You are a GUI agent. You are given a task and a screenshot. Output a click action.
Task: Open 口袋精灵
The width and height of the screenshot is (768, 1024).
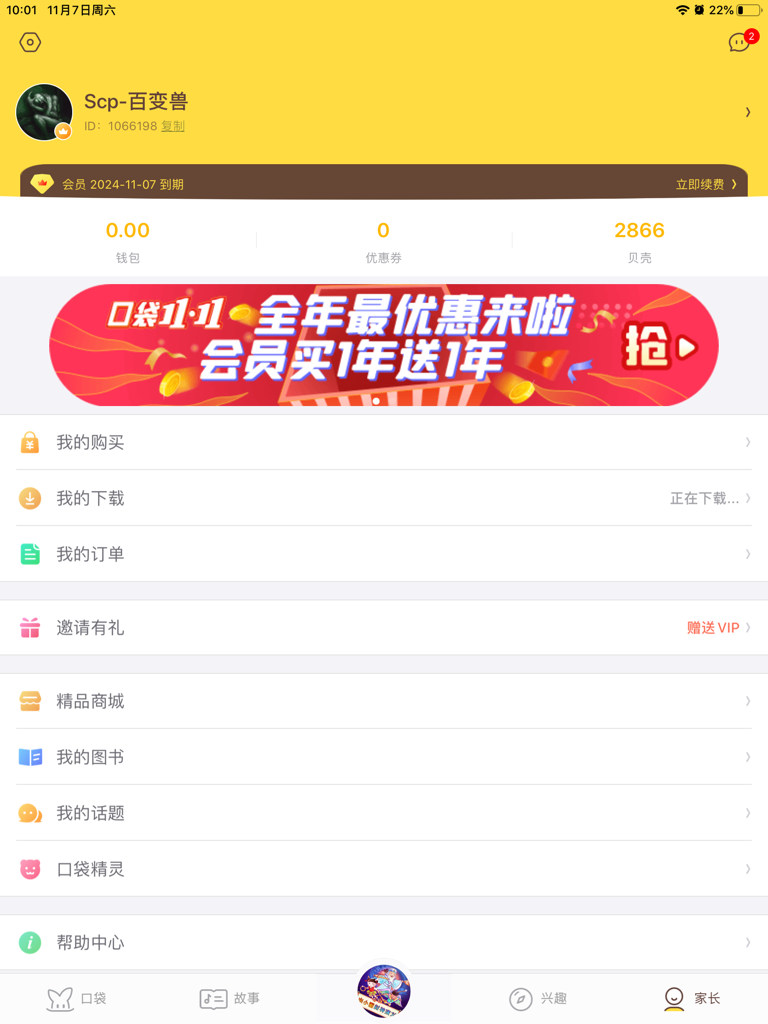(384, 869)
